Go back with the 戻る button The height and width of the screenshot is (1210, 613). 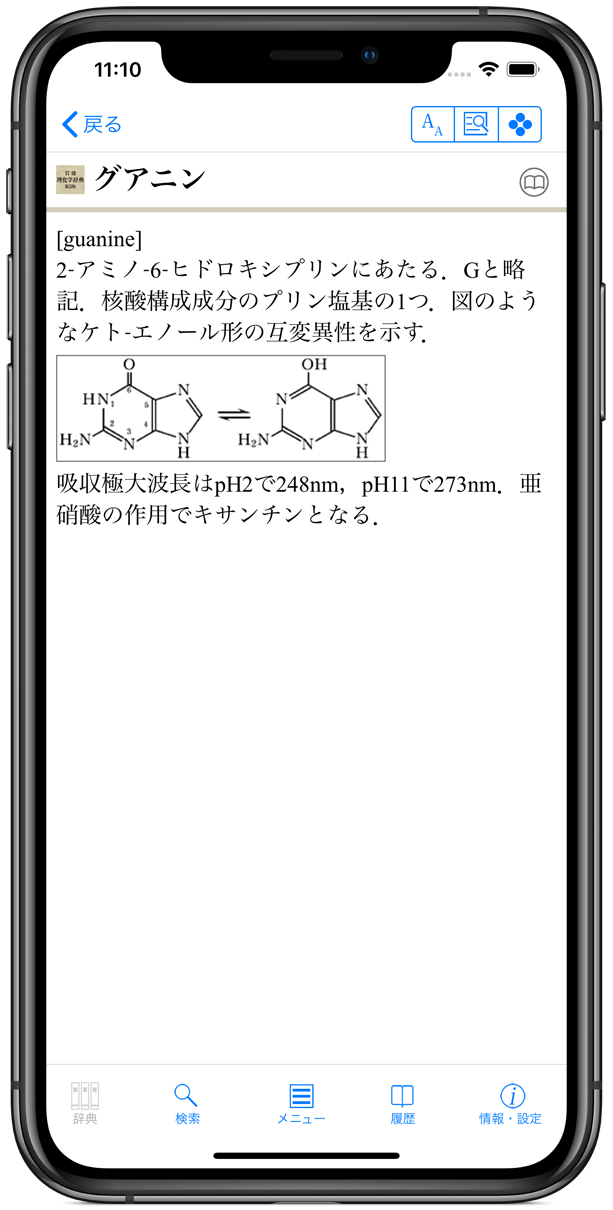91,125
